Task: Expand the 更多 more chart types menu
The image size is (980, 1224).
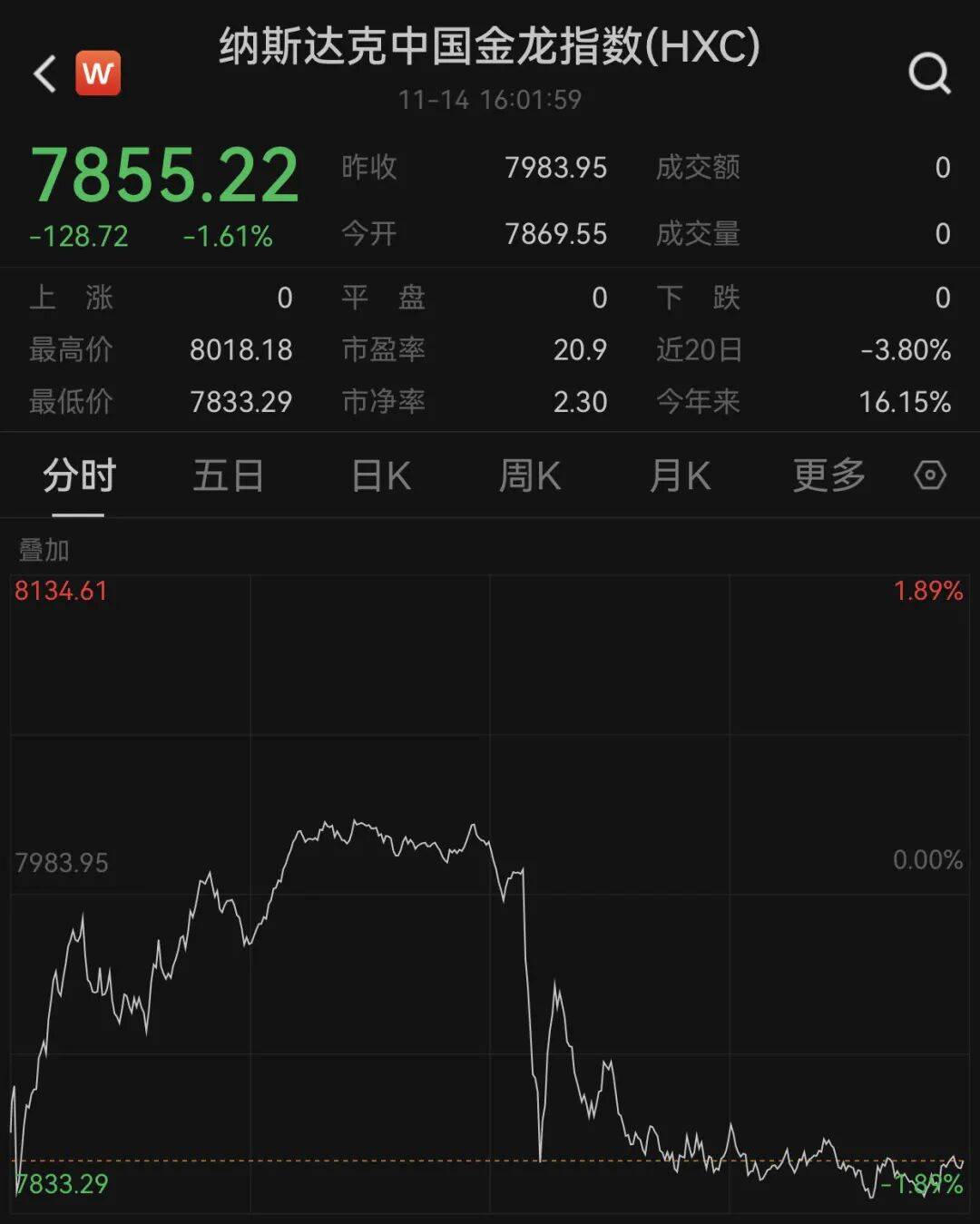Action: pos(827,475)
